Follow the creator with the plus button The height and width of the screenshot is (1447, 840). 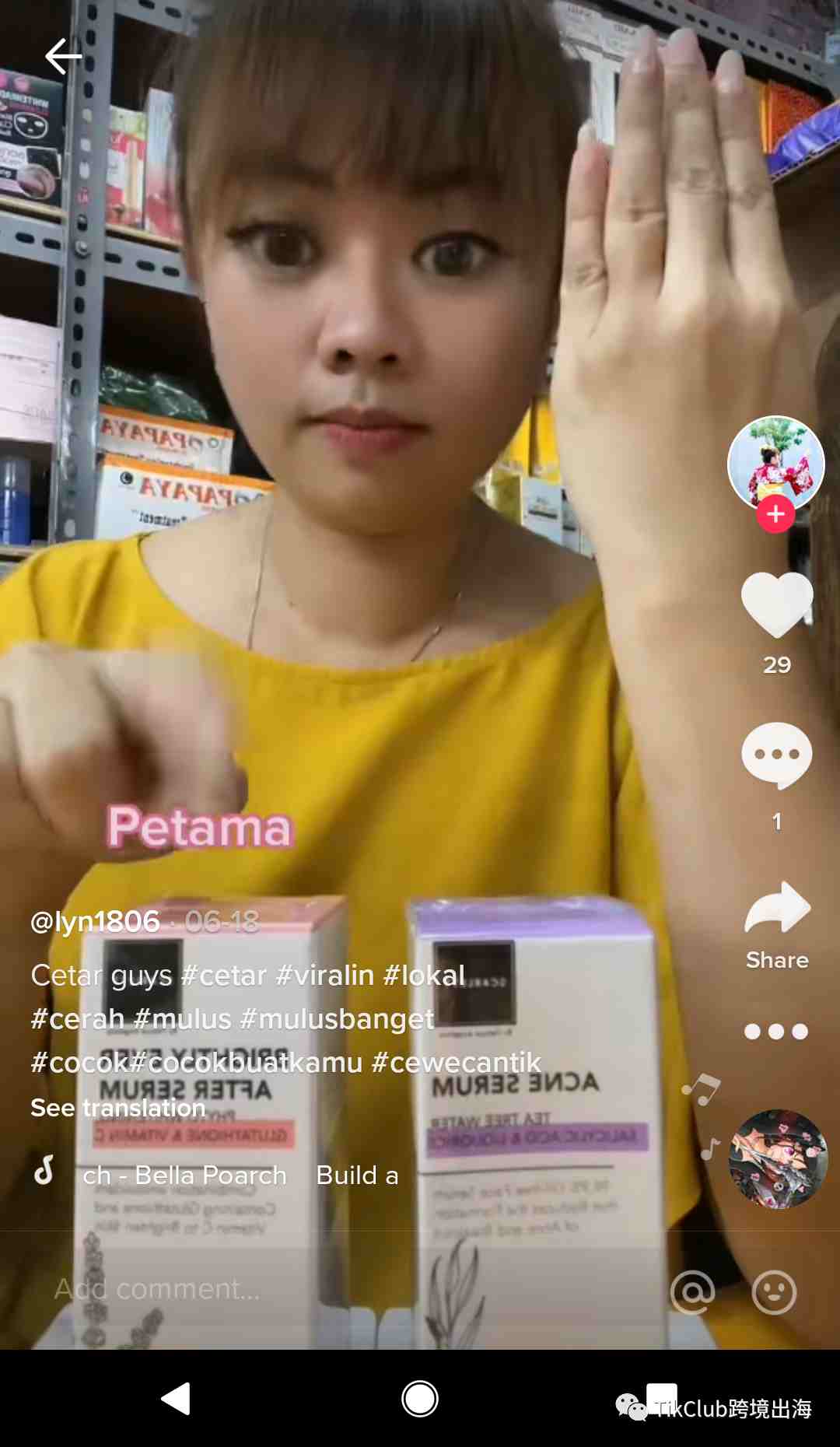pyautogui.click(x=775, y=515)
